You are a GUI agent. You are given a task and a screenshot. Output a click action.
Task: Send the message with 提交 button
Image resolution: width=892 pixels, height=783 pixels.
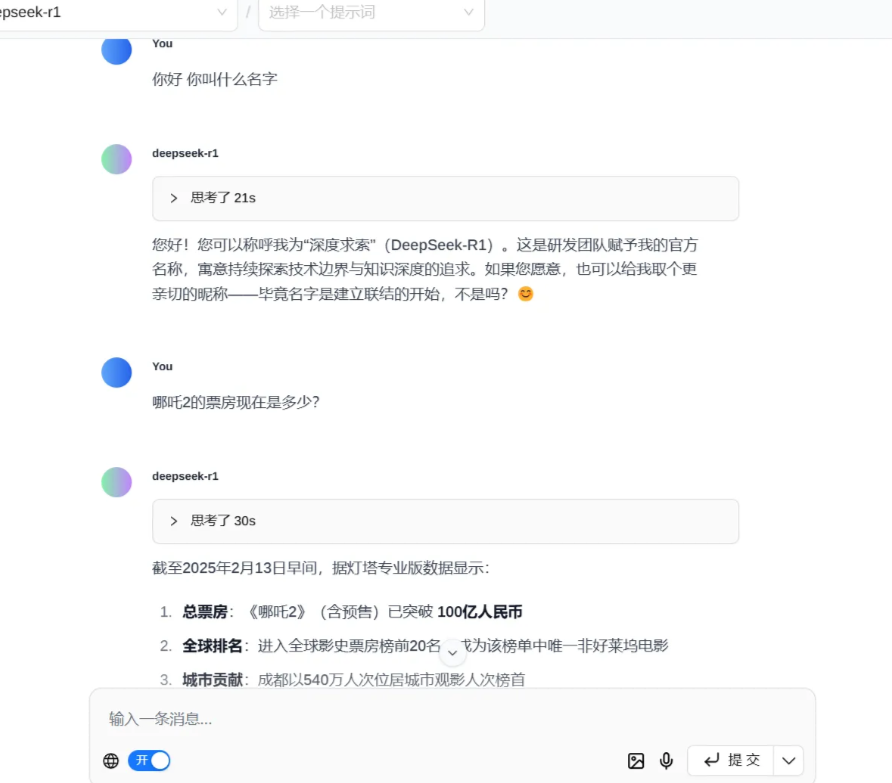coord(732,761)
